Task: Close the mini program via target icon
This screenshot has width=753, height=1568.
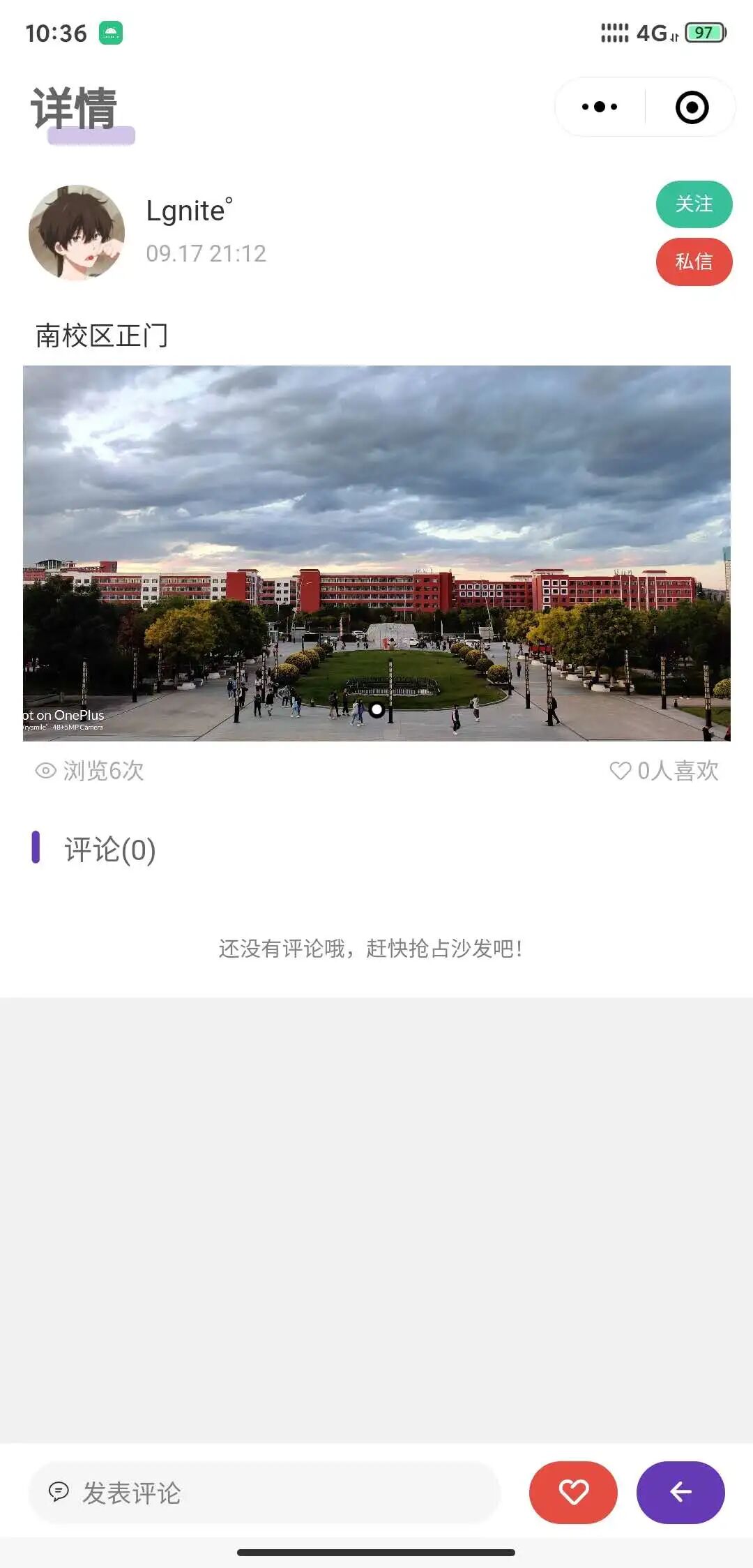Action: [x=692, y=107]
